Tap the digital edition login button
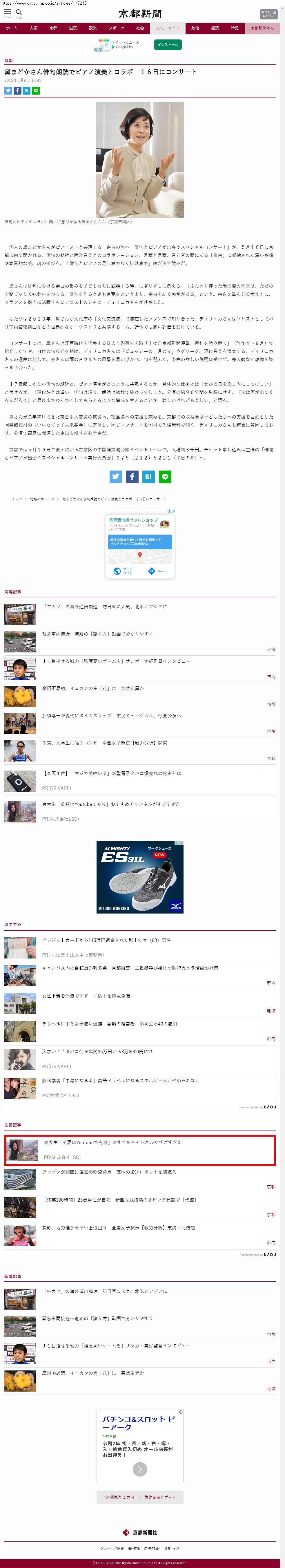Screen dimensions: 285x1568 click(268, 14)
